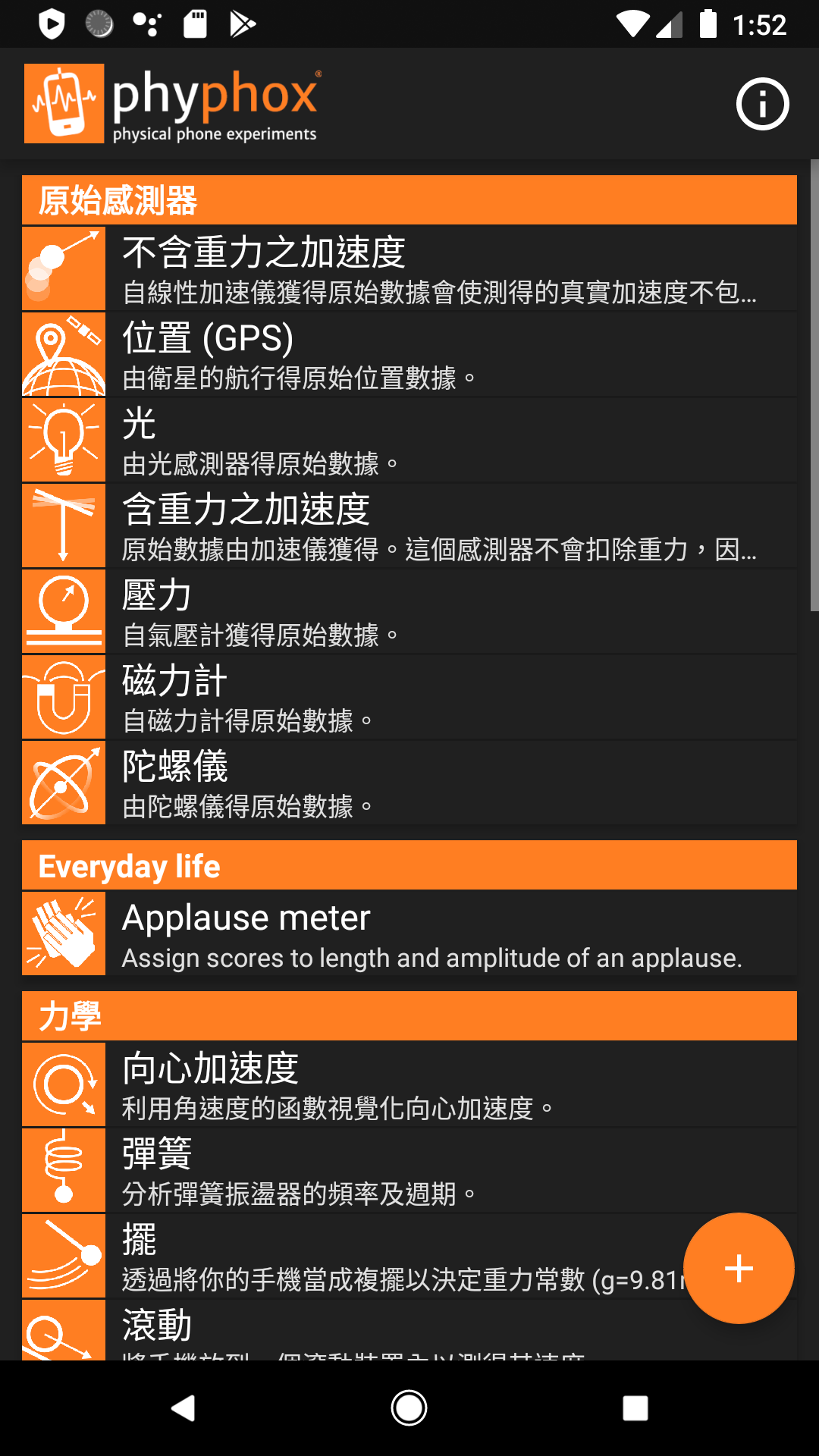The image size is (819, 1456).
Task: Launch the 含重力之加速度 experiment
Action: click(409, 526)
